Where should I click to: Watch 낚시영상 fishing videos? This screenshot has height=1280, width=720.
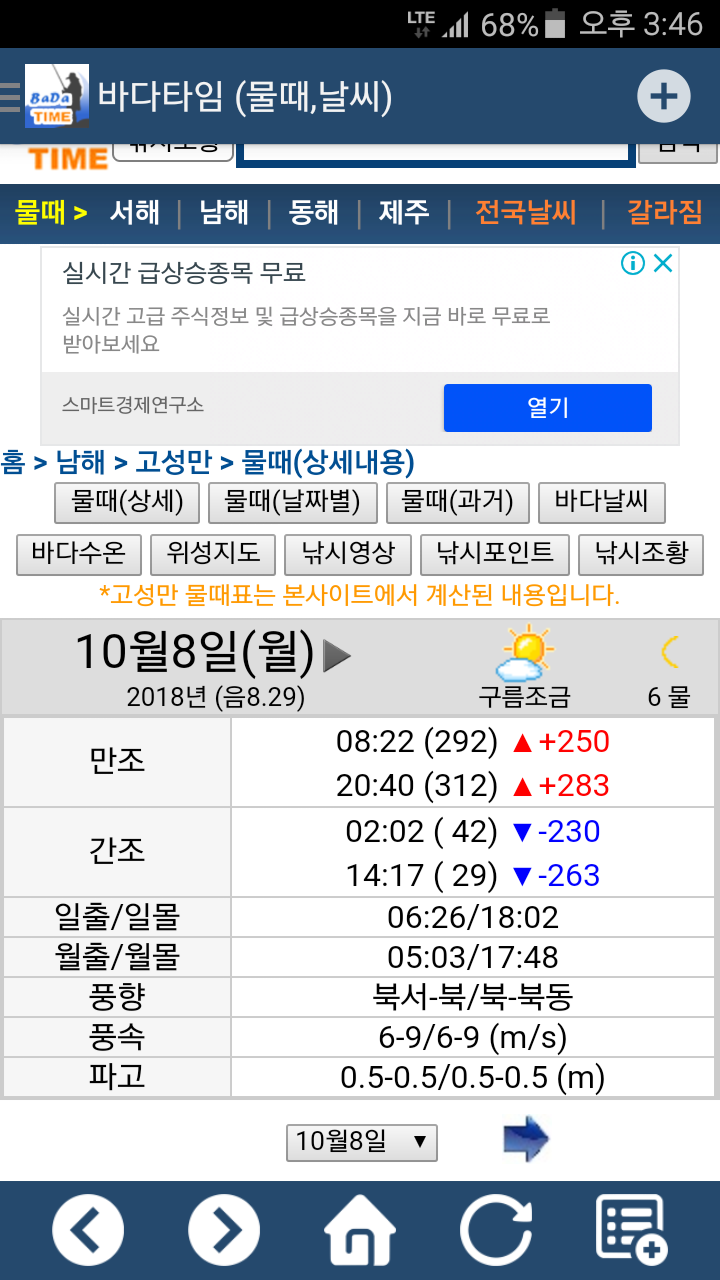coord(347,553)
